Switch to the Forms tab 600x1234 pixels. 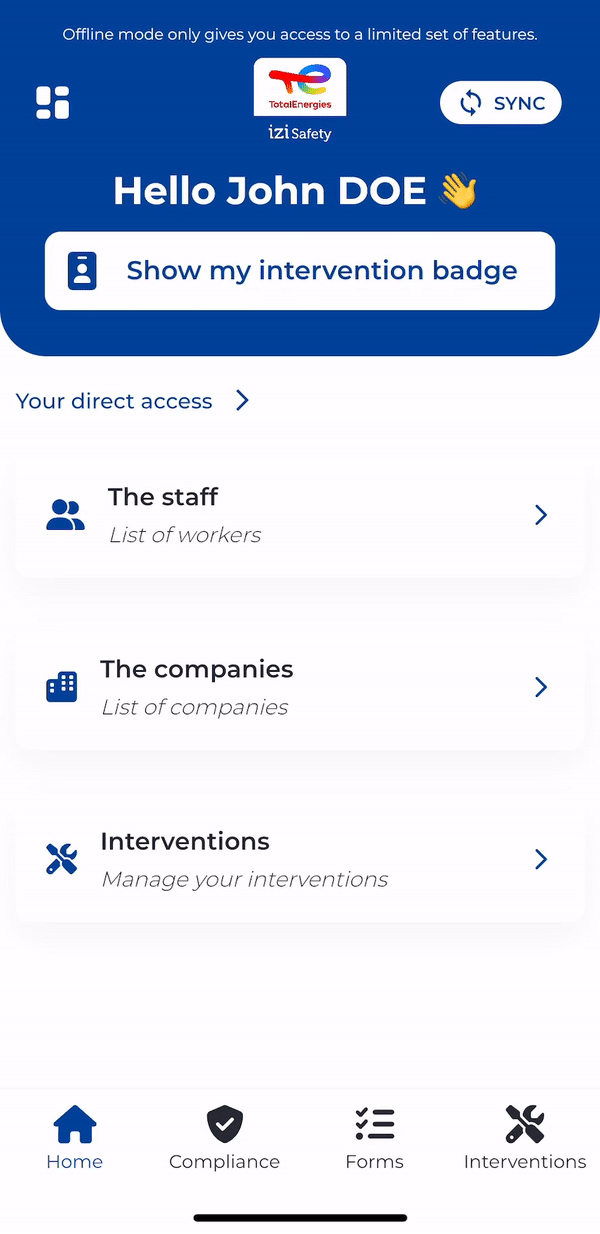coord(374,1138)
